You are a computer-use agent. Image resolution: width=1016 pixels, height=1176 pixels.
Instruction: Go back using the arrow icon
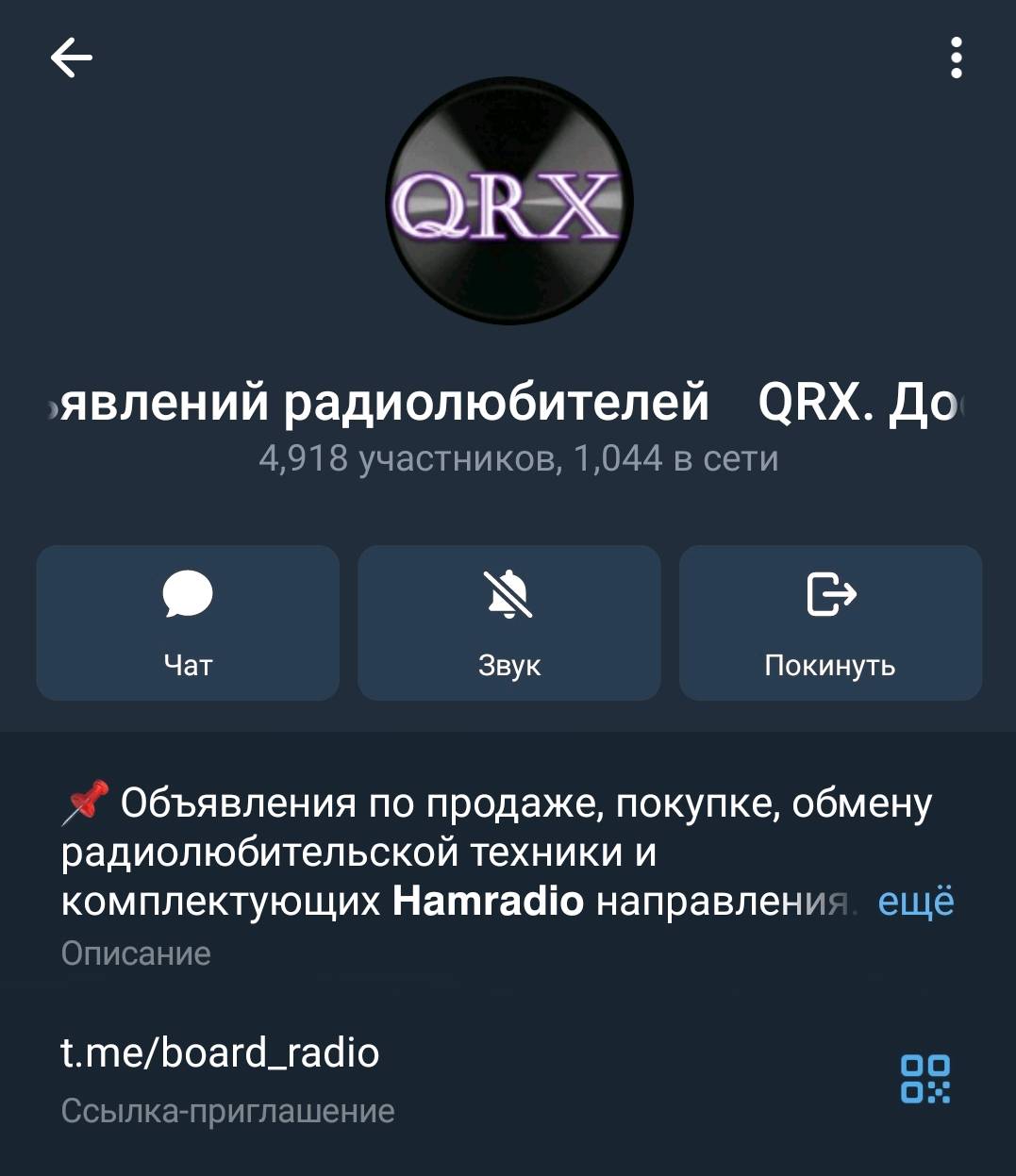pos(72,58)
